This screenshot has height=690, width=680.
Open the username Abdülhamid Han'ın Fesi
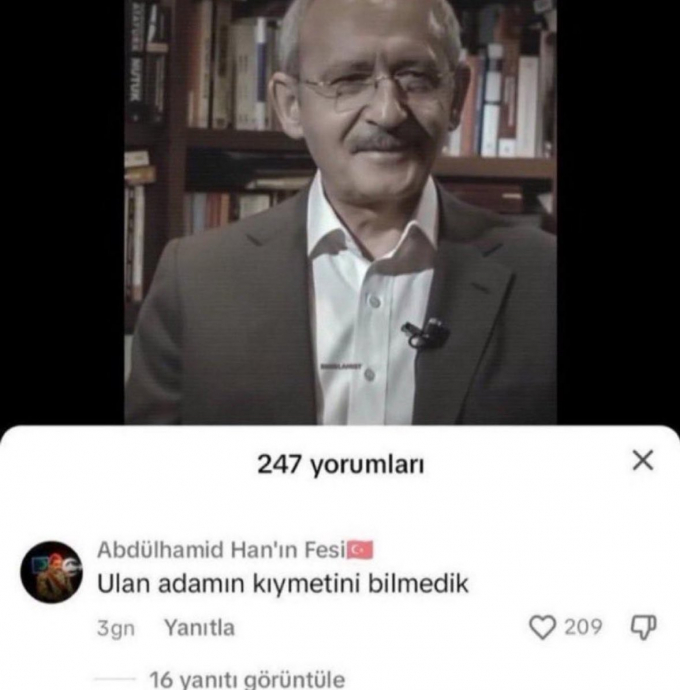pos(222,549)
